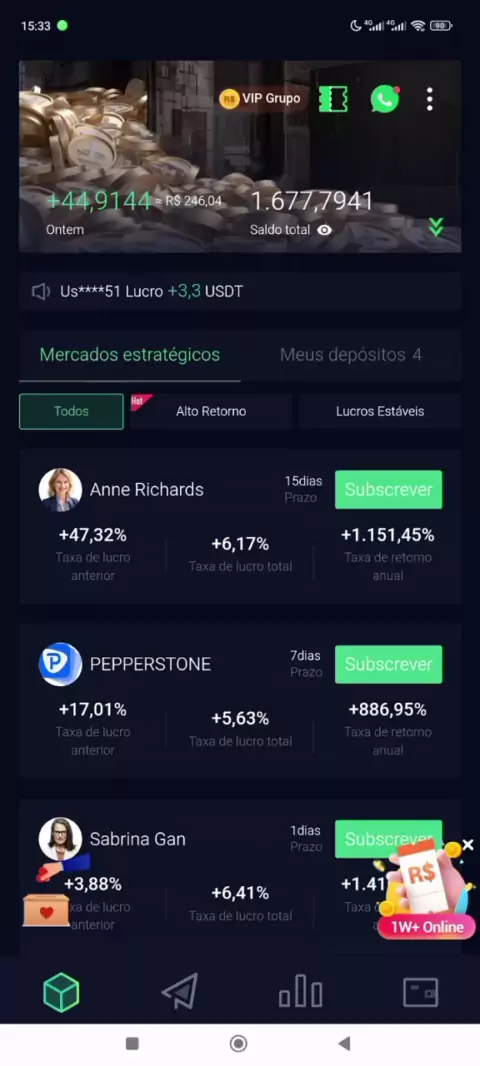Filter by Alto Retorno

pyautogui.click(x=211, y=411)
